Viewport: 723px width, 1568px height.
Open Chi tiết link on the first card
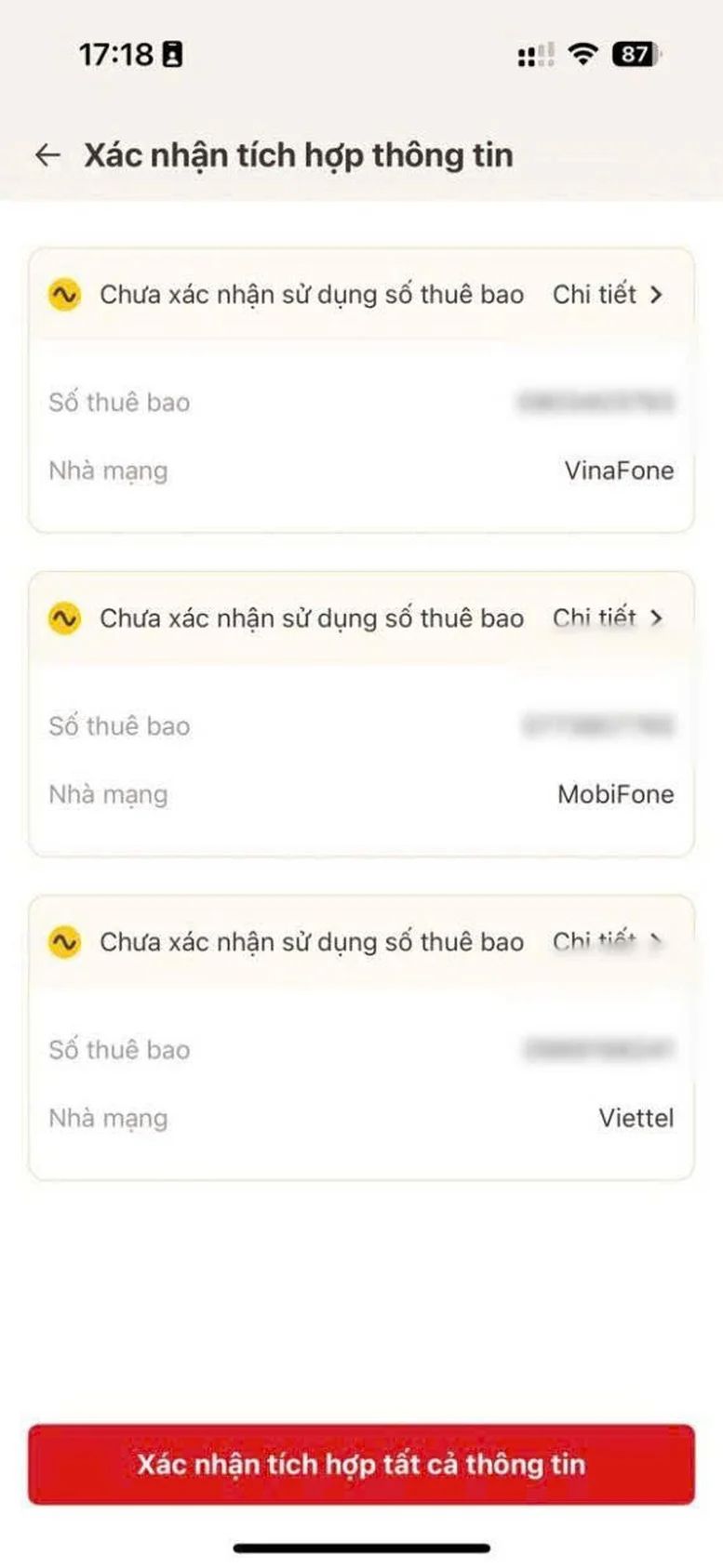coord(594,295)
